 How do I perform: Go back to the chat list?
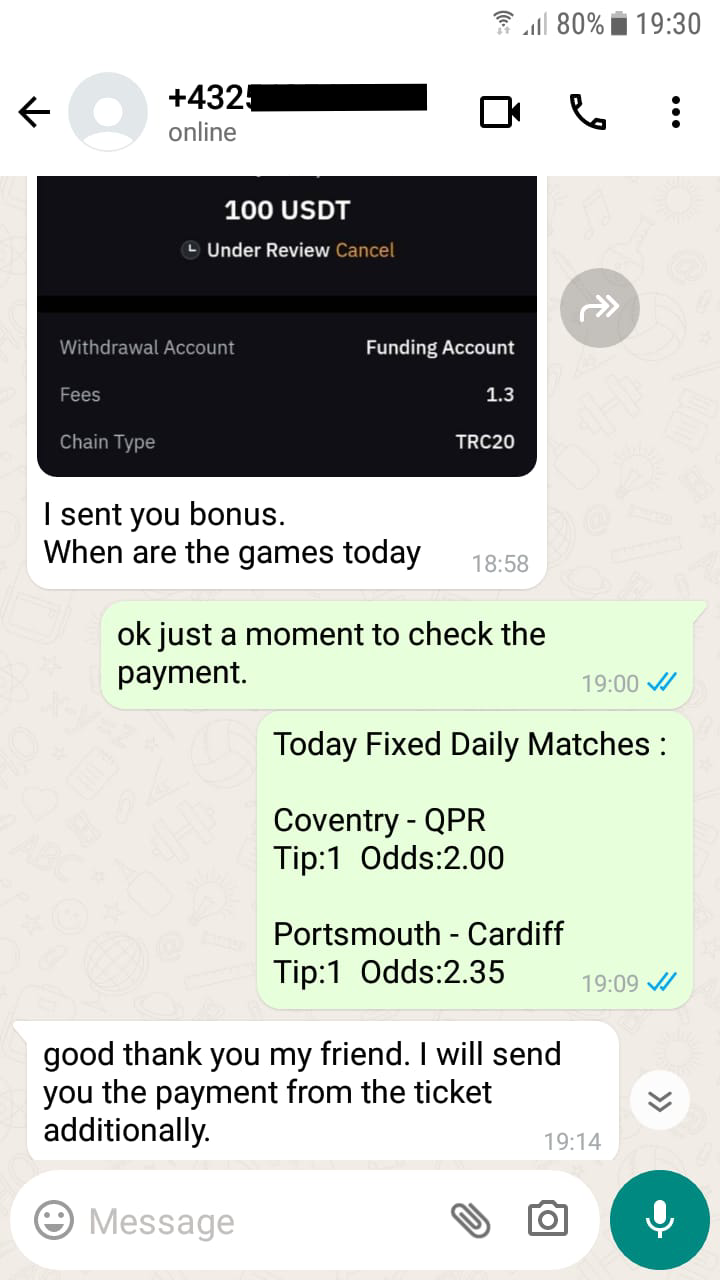34,113
